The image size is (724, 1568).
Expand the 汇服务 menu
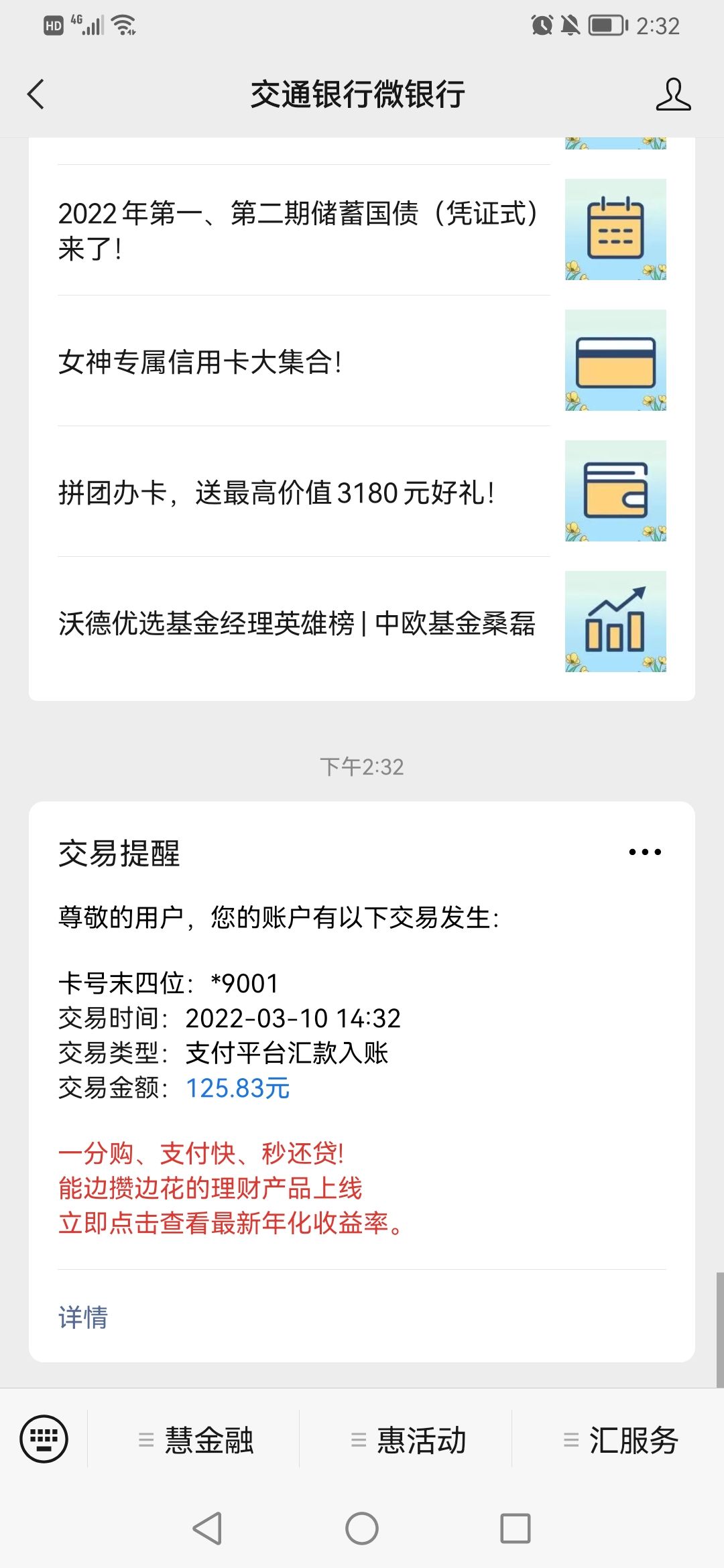(619, 1440)
